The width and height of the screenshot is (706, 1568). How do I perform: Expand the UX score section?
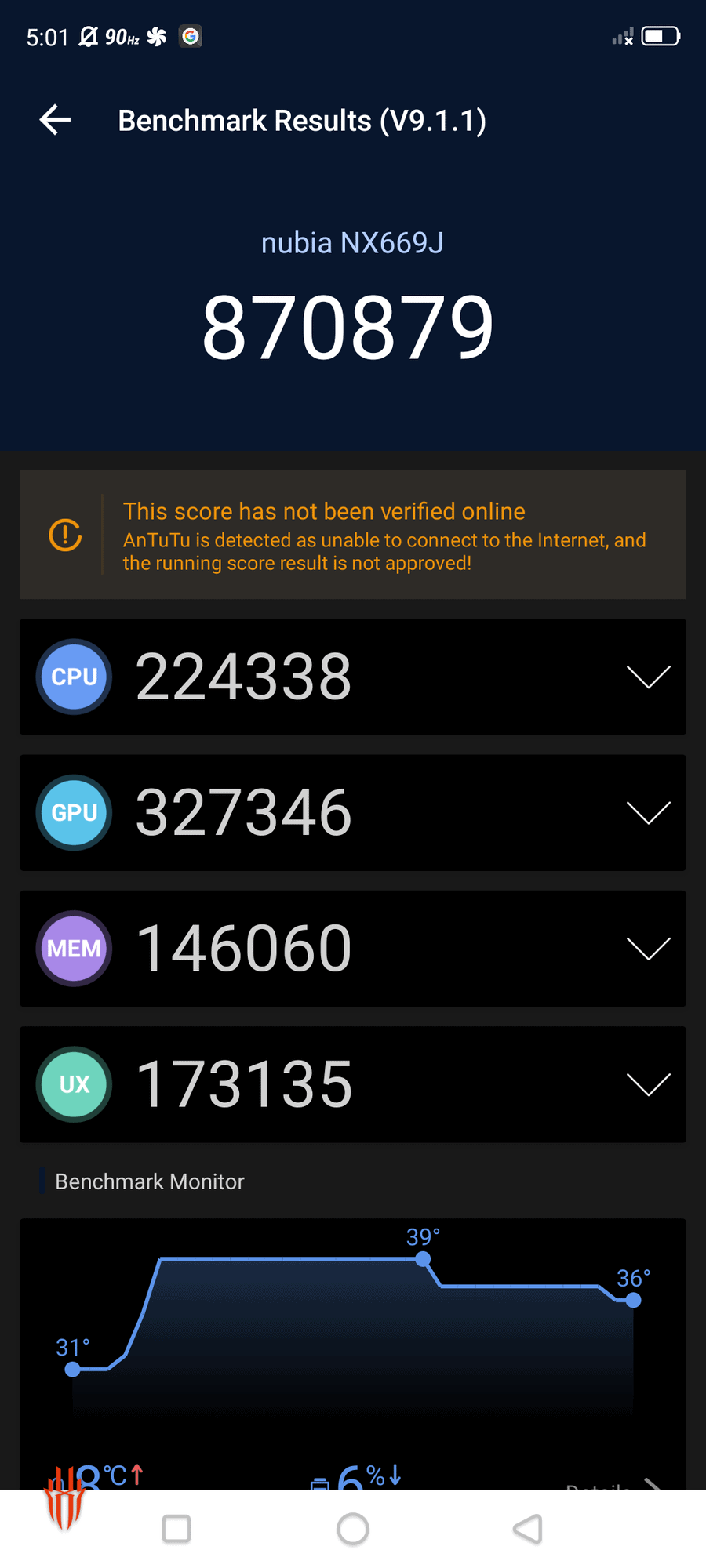648,1084
